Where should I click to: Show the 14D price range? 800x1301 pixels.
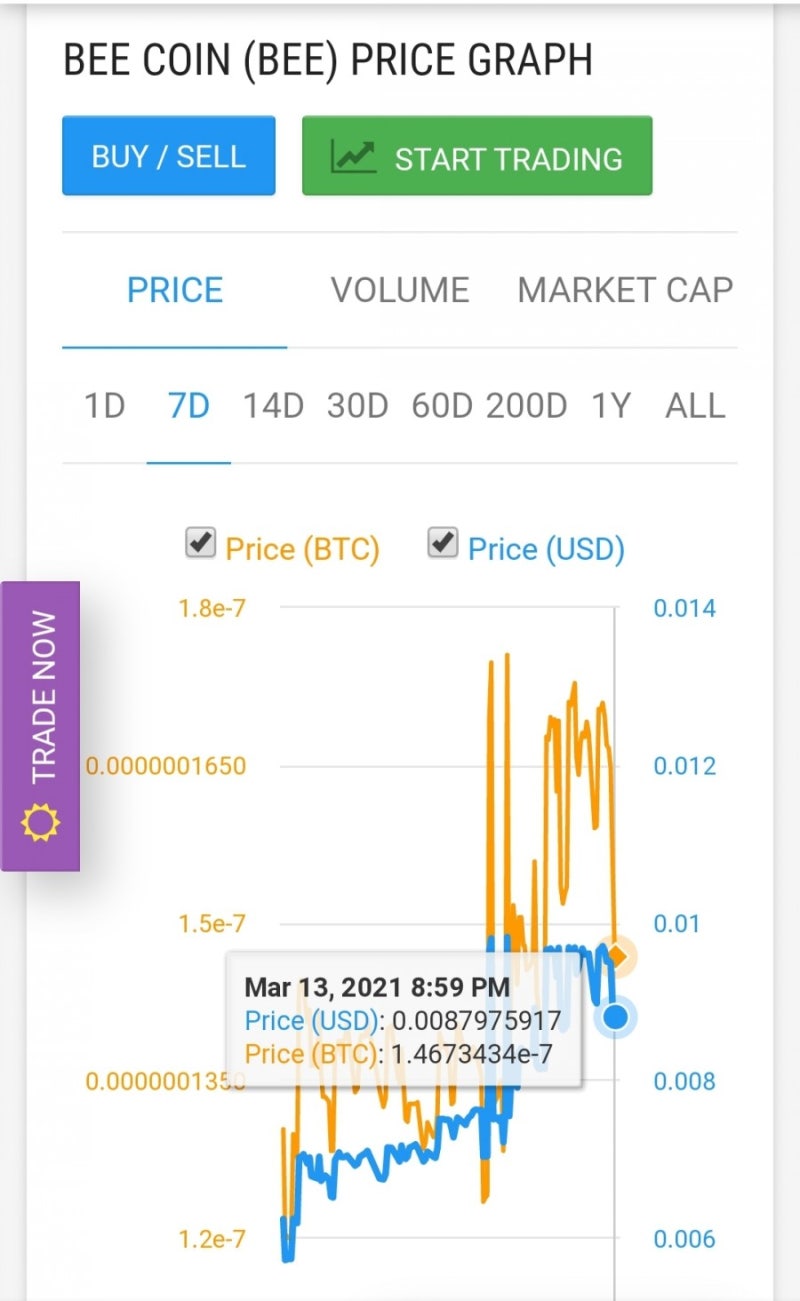(273, 406)
